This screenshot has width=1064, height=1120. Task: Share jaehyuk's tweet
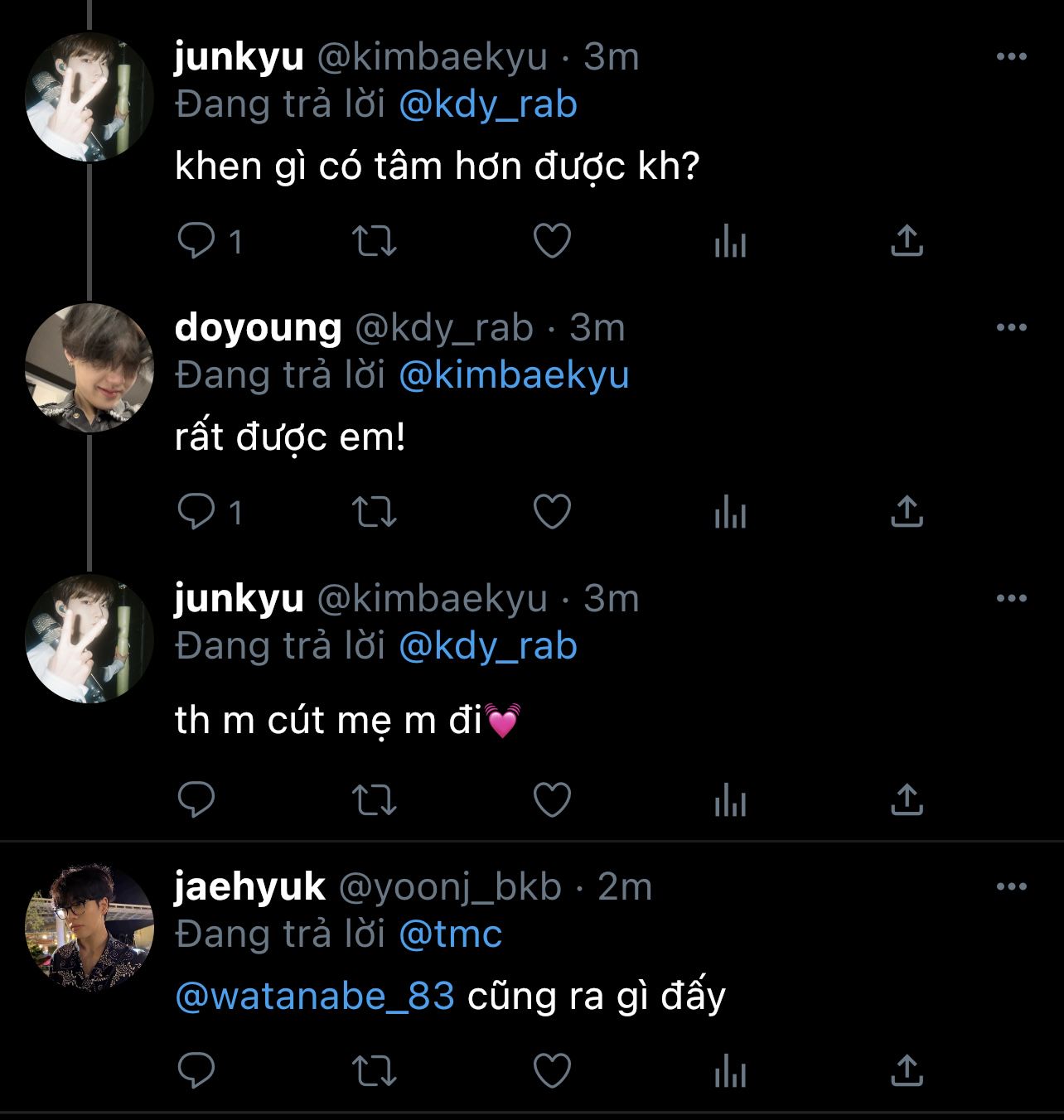[907, 1070]
